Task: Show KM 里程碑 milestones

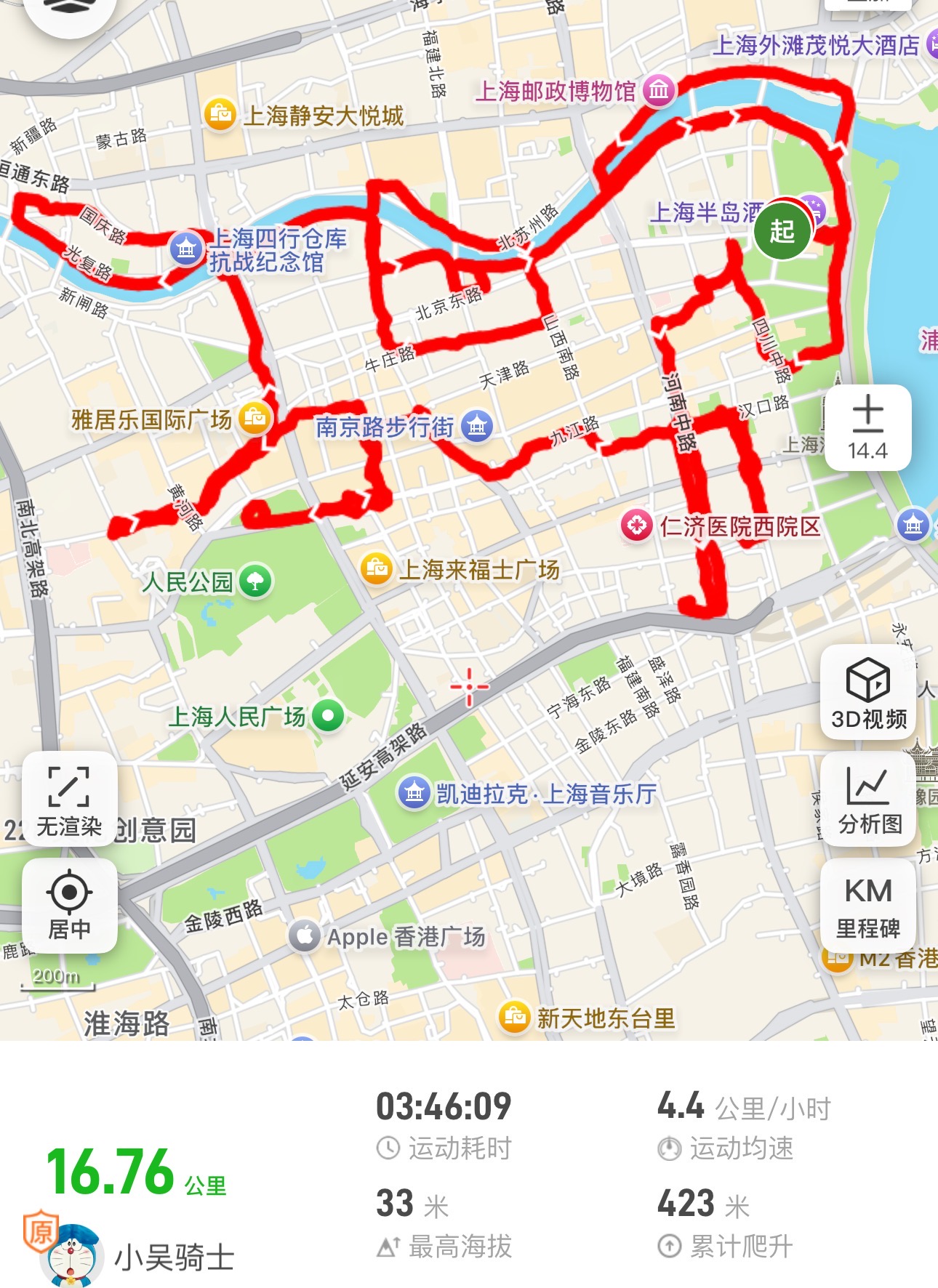Action: [868, 906]
